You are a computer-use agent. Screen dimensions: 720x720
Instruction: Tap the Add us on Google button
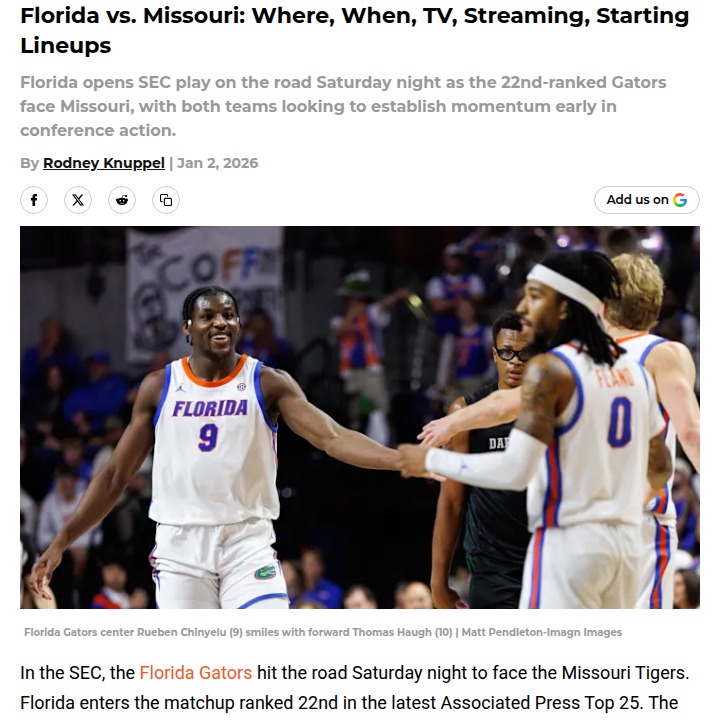[x=646, y=200]
